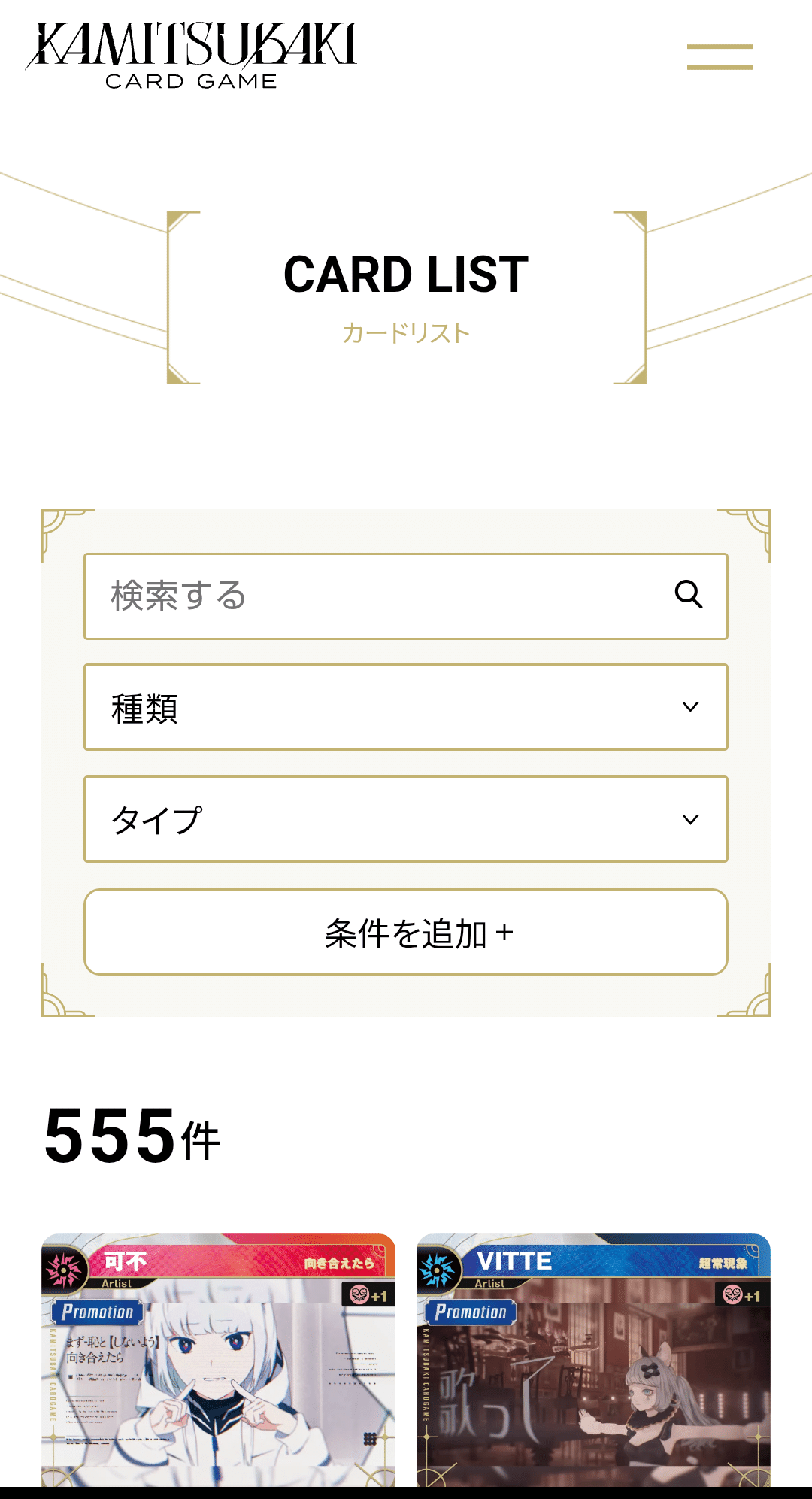The image size is (812, 1499).
Task: Open the VITTE promotion card
Action: pyautogui.click(x=593, y=1360)
